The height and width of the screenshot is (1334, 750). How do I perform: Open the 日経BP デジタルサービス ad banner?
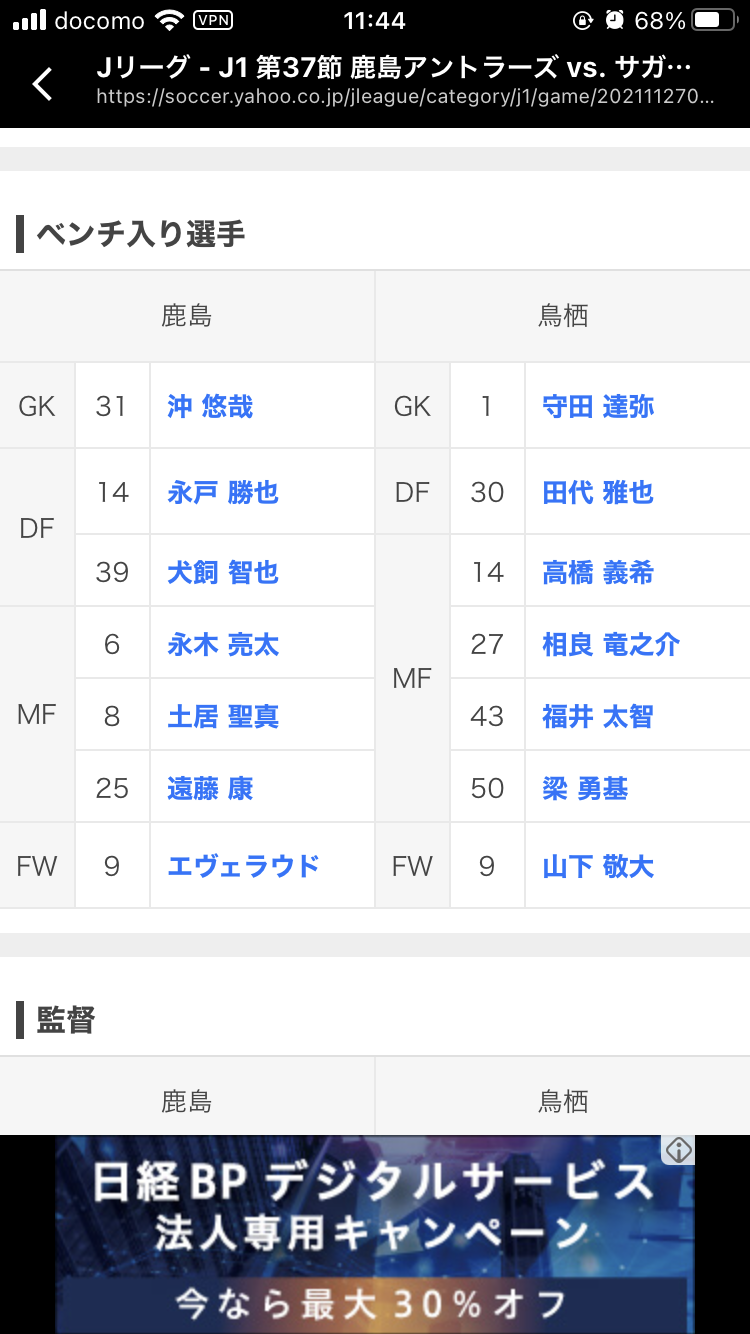[x=375, y=1234]
